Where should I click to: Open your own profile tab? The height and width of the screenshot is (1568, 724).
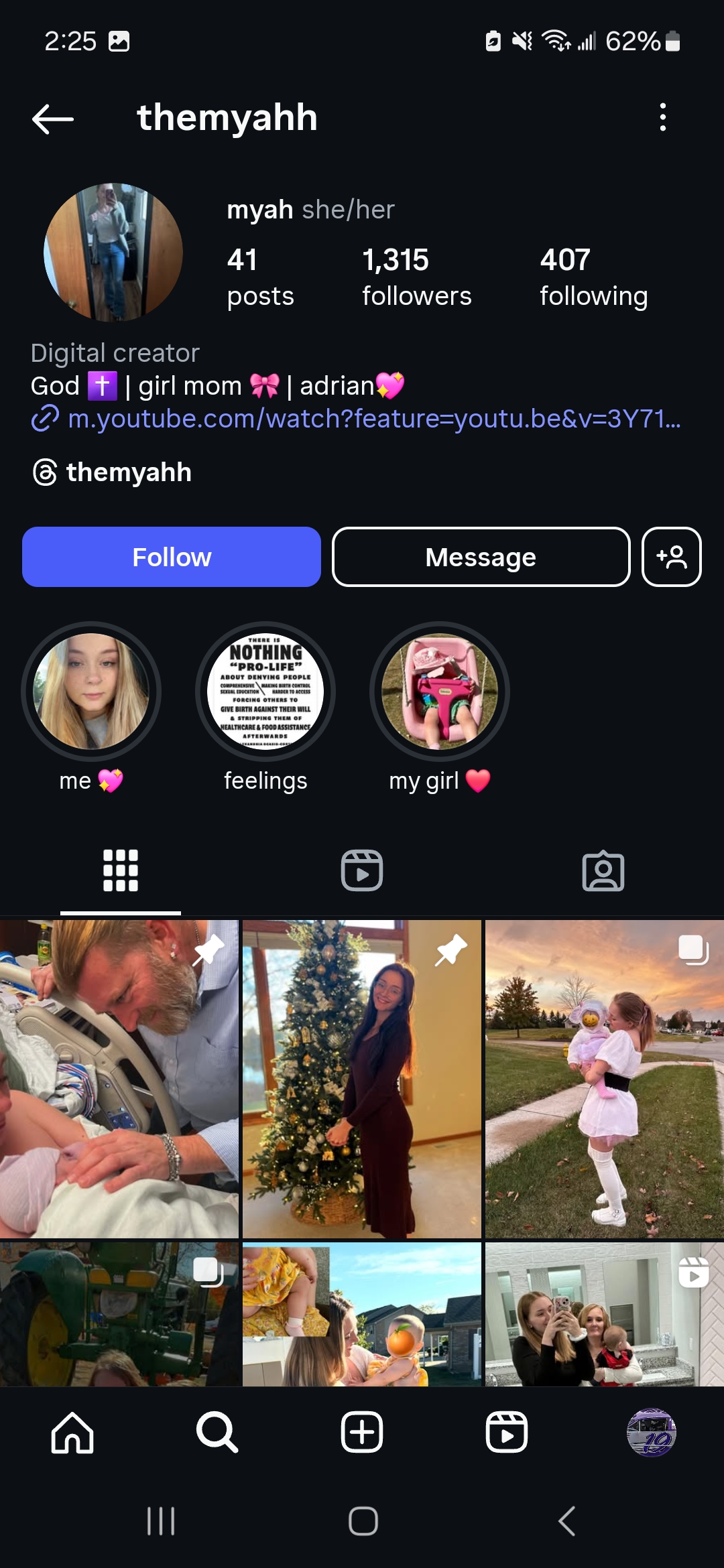[652, 1433]
